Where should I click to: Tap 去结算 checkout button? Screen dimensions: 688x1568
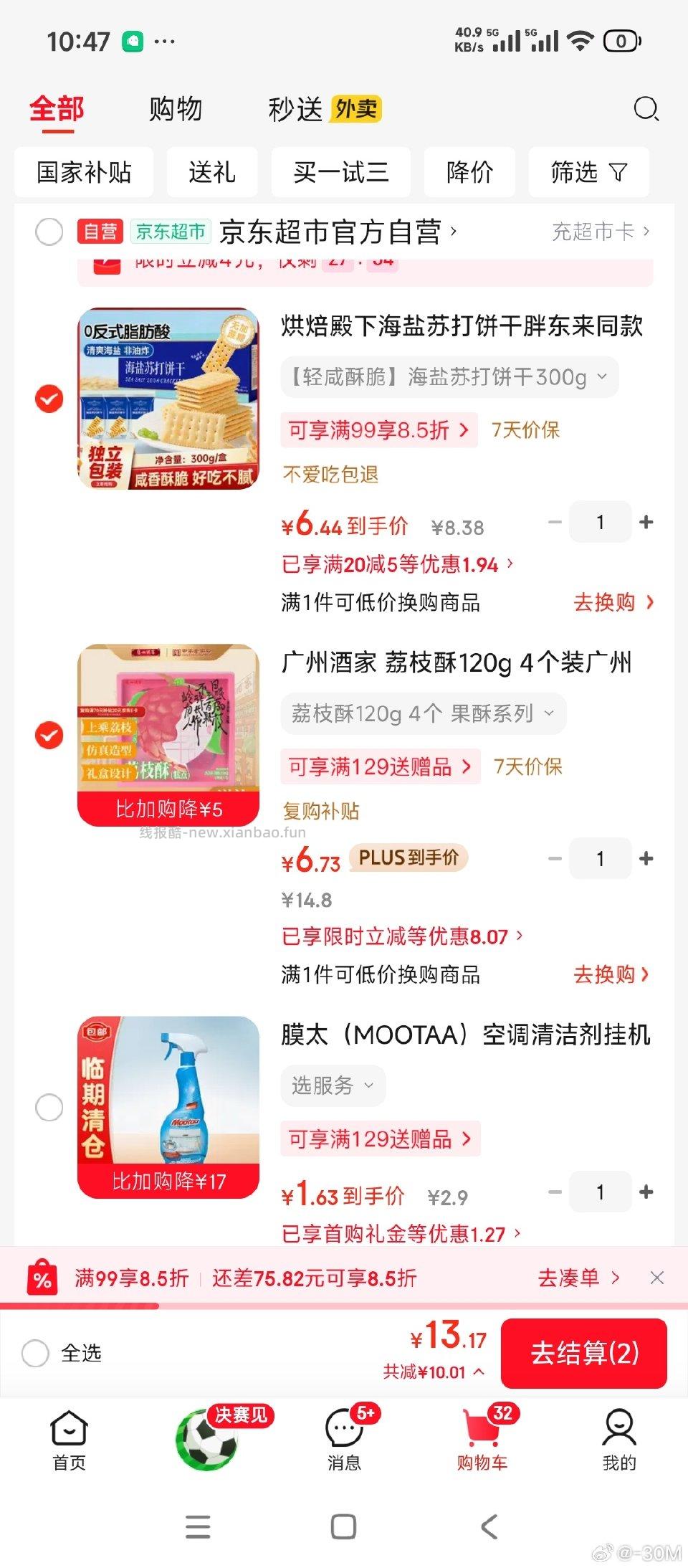point(584,1353)
